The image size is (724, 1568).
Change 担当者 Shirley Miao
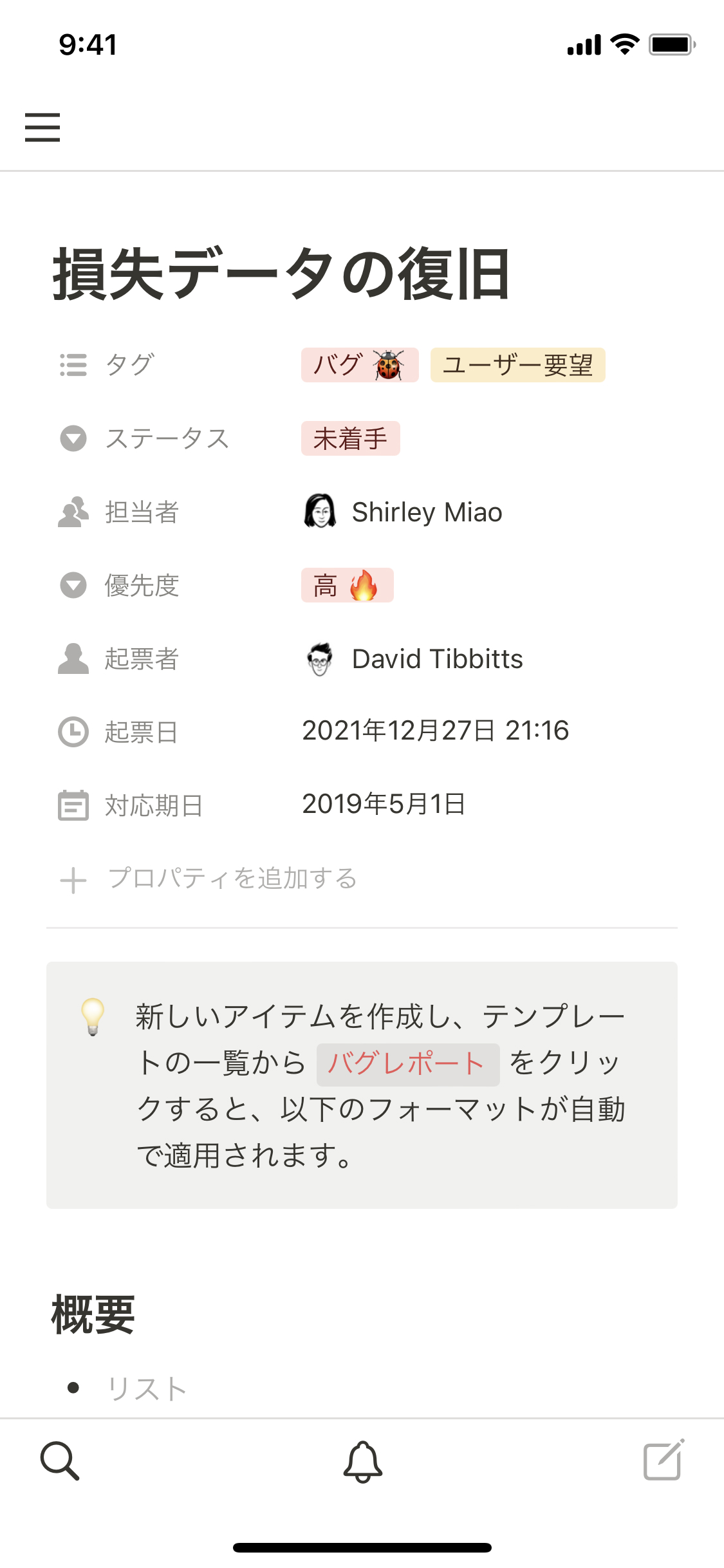pyautogui.click(x=426, y=512)
